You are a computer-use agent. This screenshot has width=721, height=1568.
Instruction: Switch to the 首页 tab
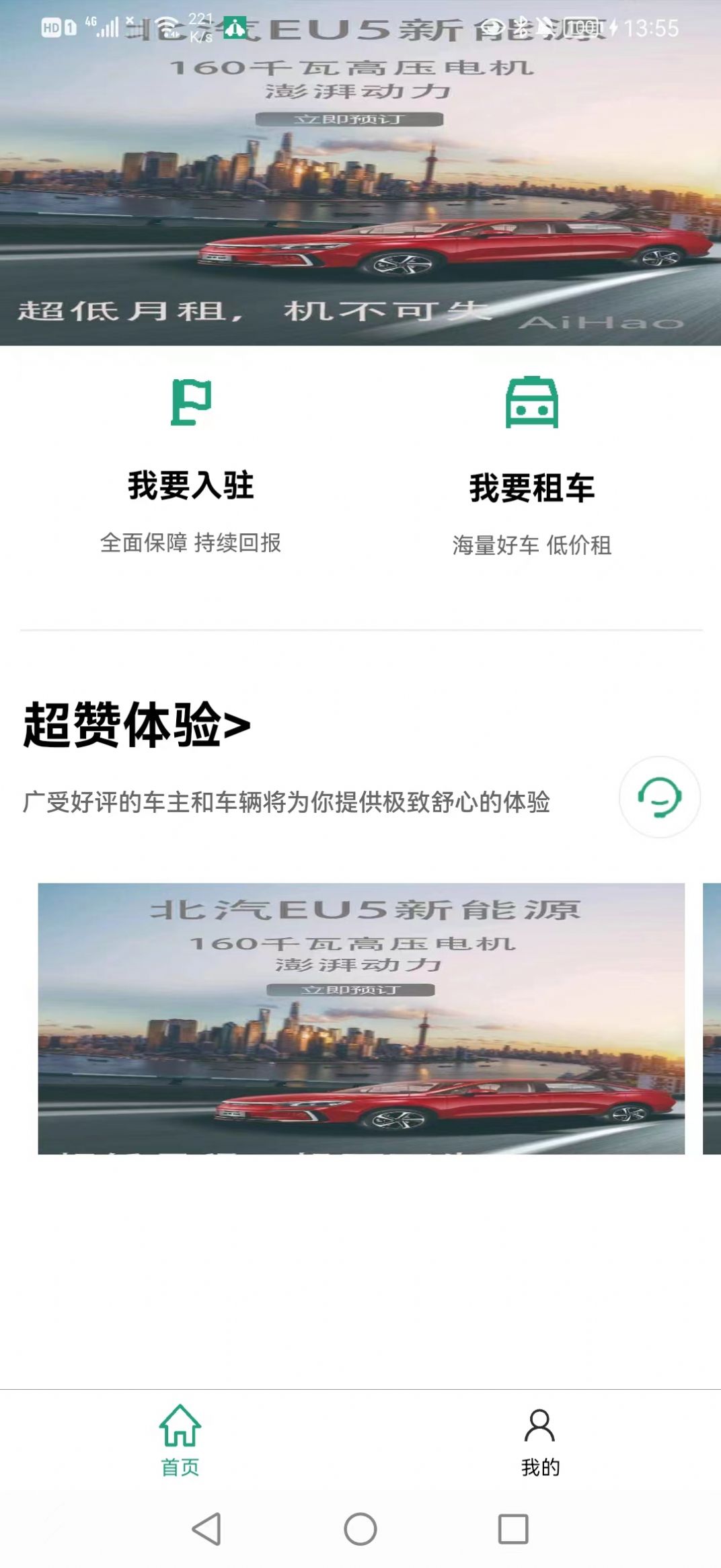click(x=180, y=1440)
